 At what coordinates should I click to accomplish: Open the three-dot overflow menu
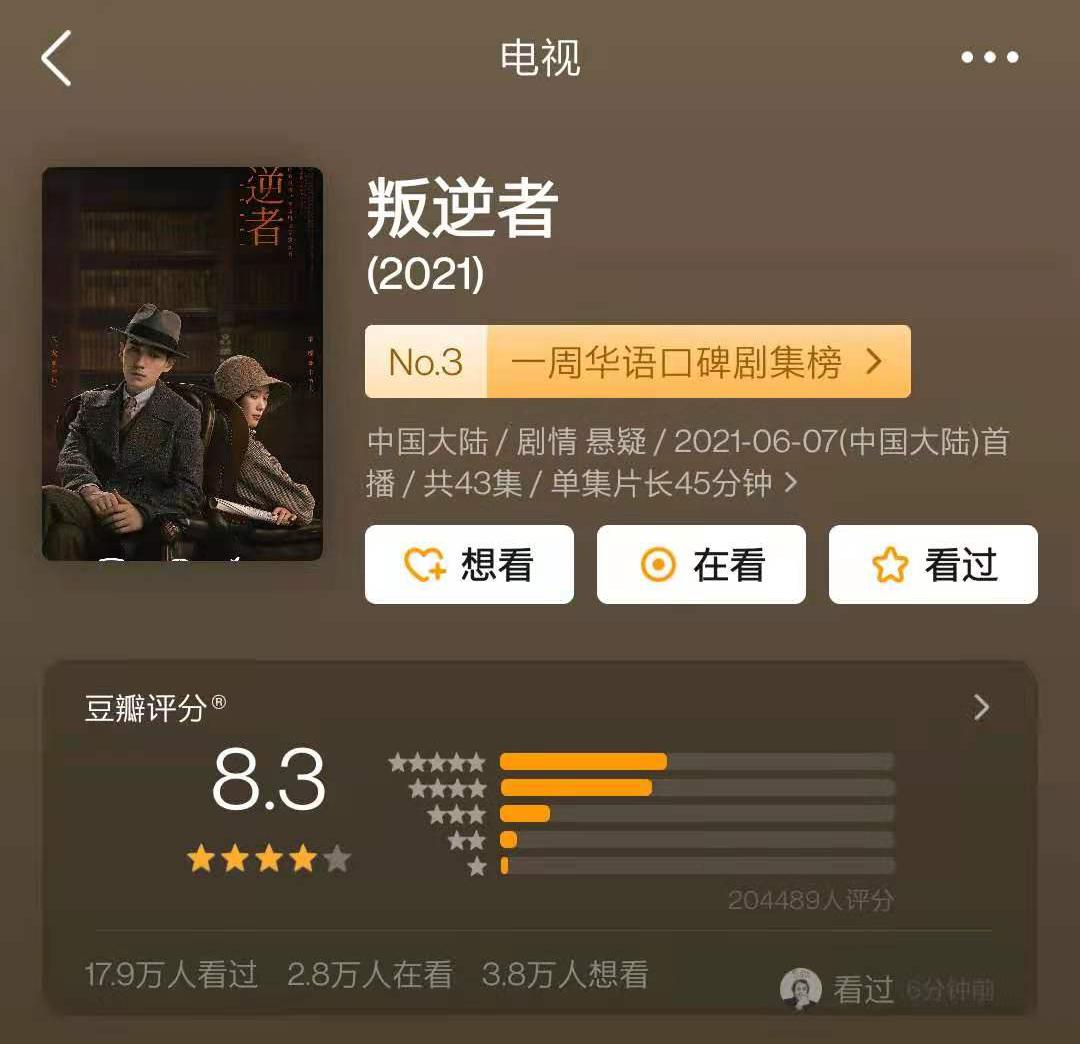point(989,58)
